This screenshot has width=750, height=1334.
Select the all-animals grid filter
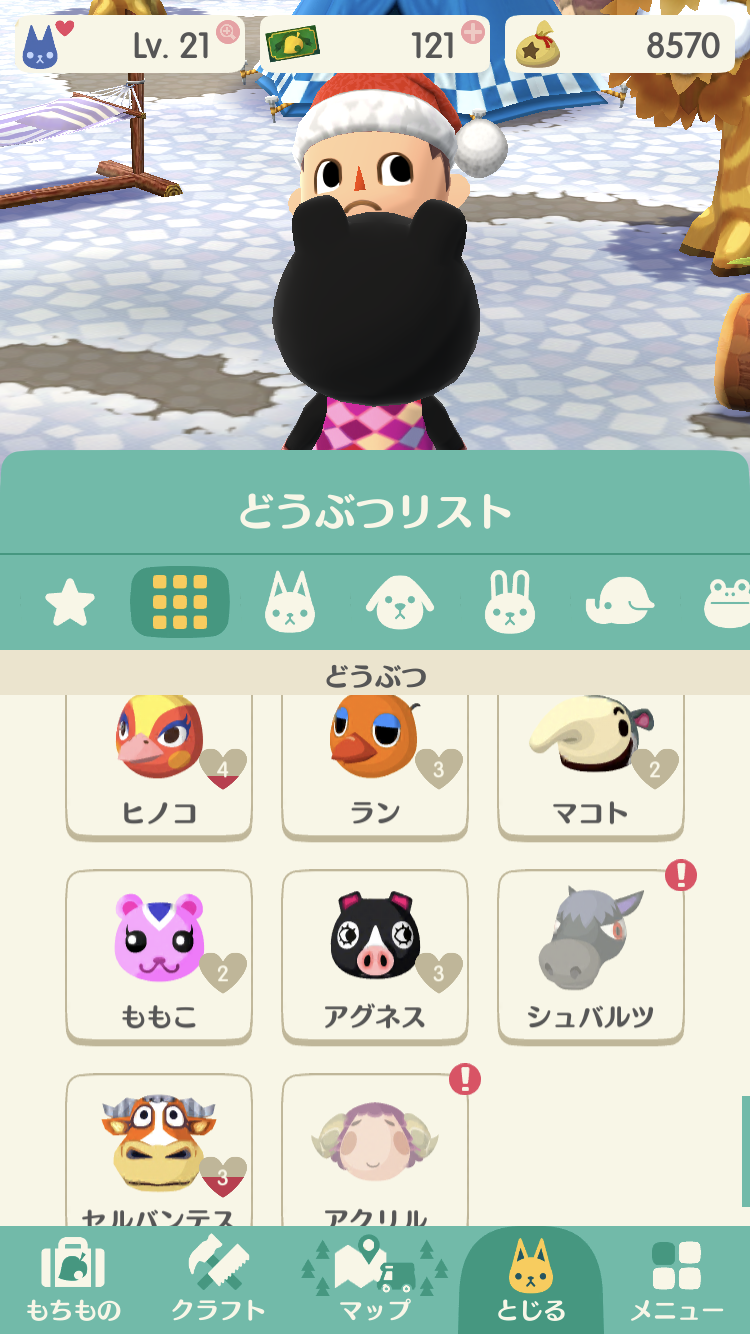tap(180, 603)
